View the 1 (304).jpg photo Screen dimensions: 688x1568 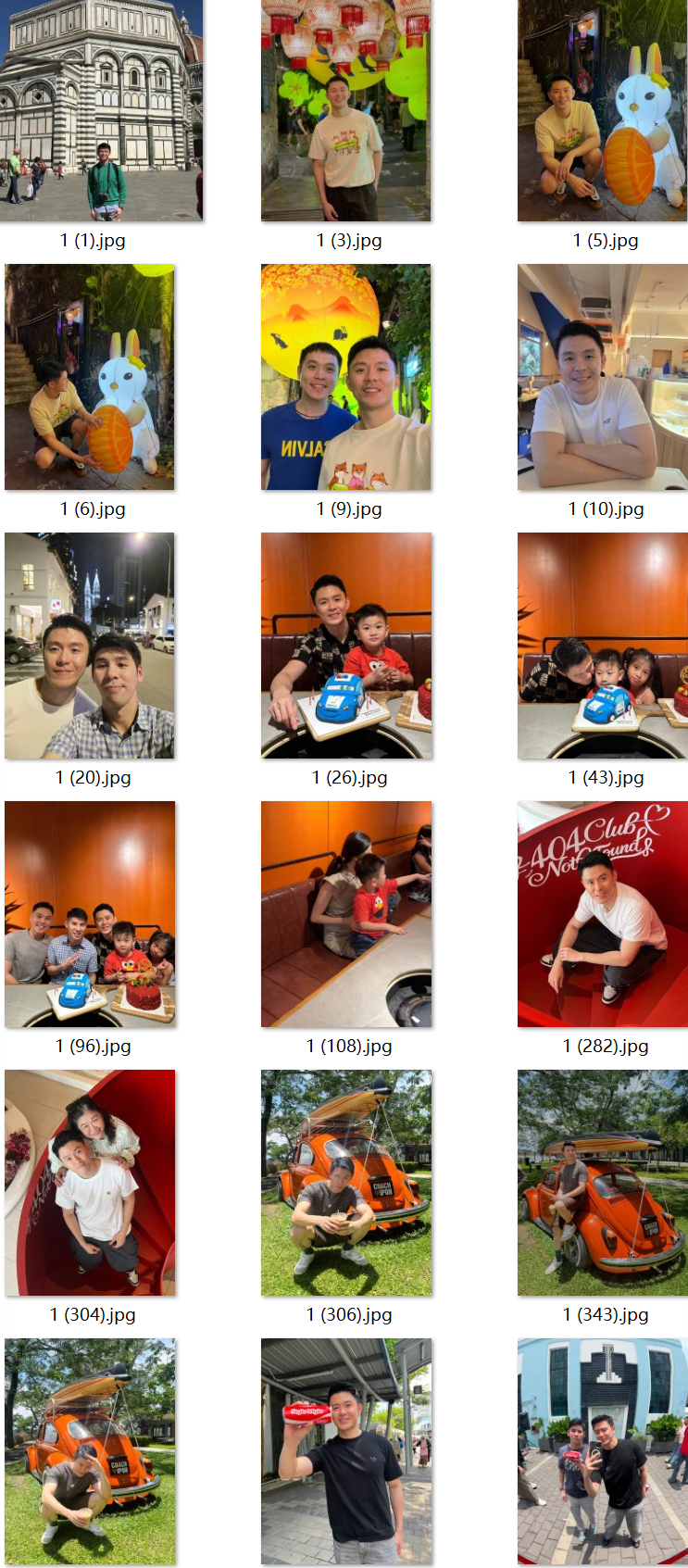(89, 1183)
